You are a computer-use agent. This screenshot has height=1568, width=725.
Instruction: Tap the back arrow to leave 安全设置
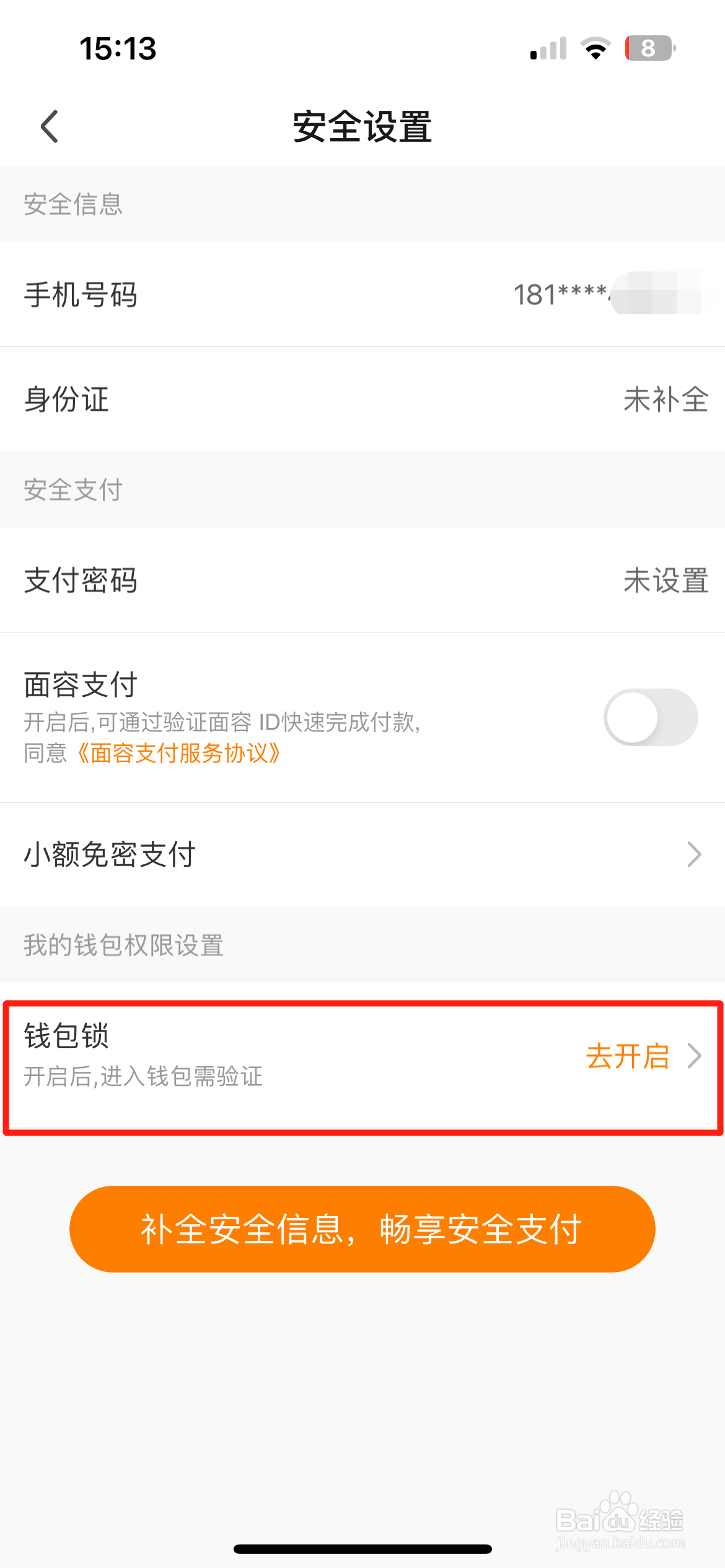[48, 127]
